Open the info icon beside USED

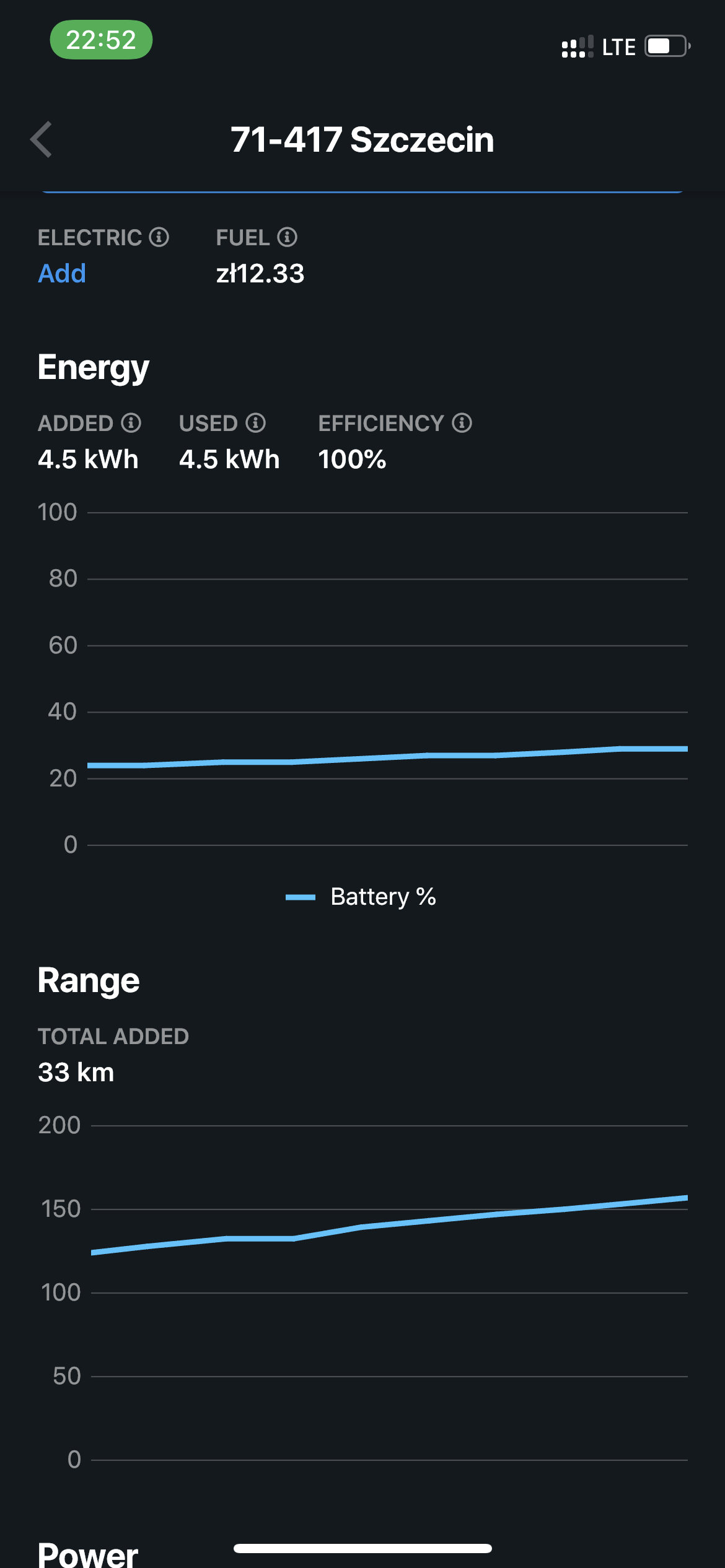(x=255, y=423)
